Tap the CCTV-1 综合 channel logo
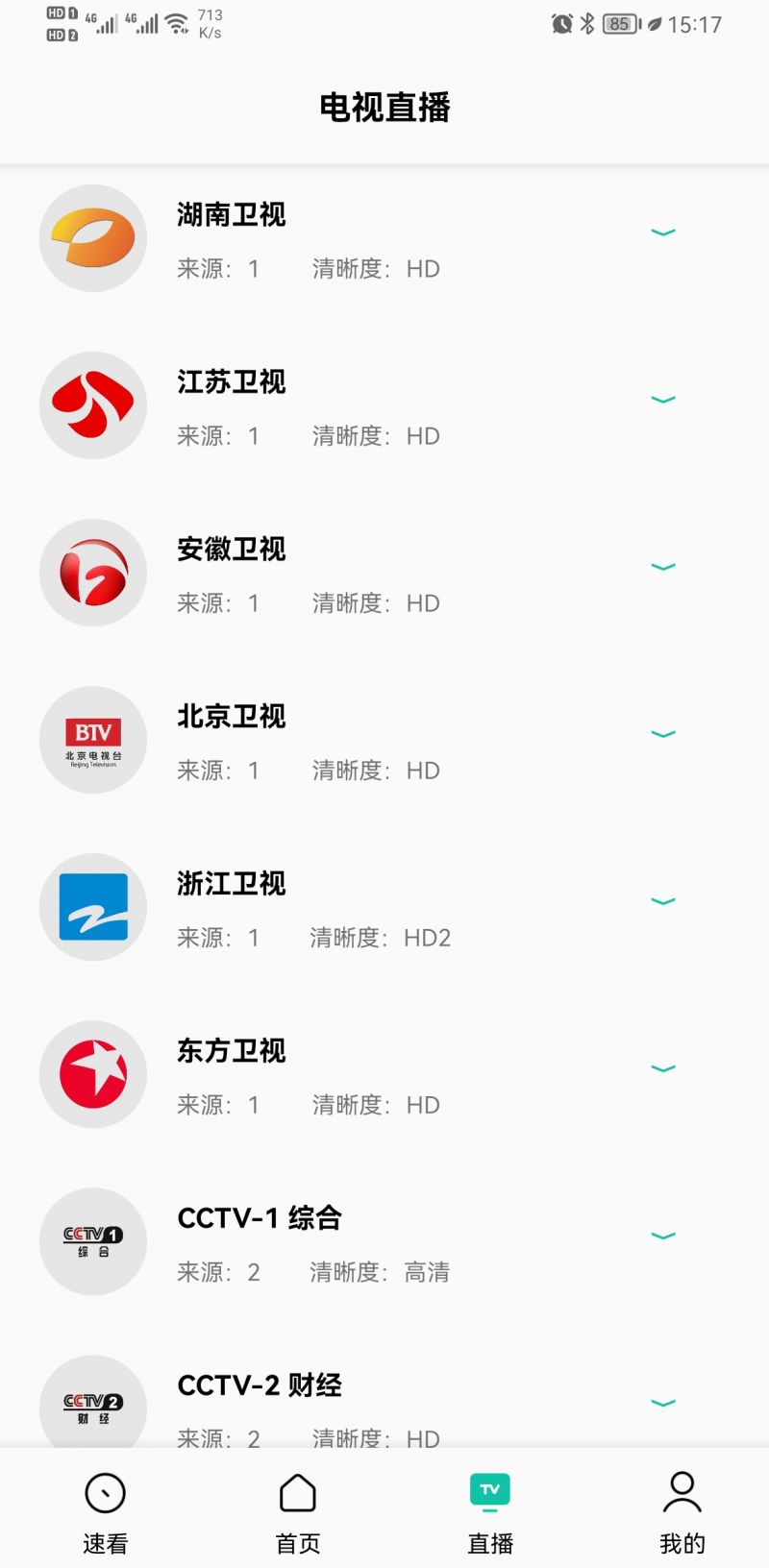 92,1240
